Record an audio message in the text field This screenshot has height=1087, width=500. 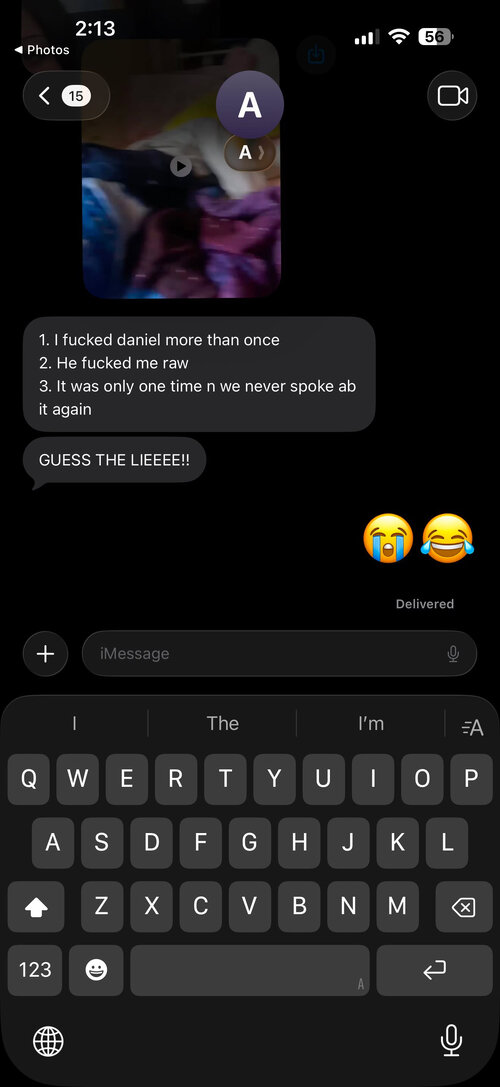(x=454, y=654)
